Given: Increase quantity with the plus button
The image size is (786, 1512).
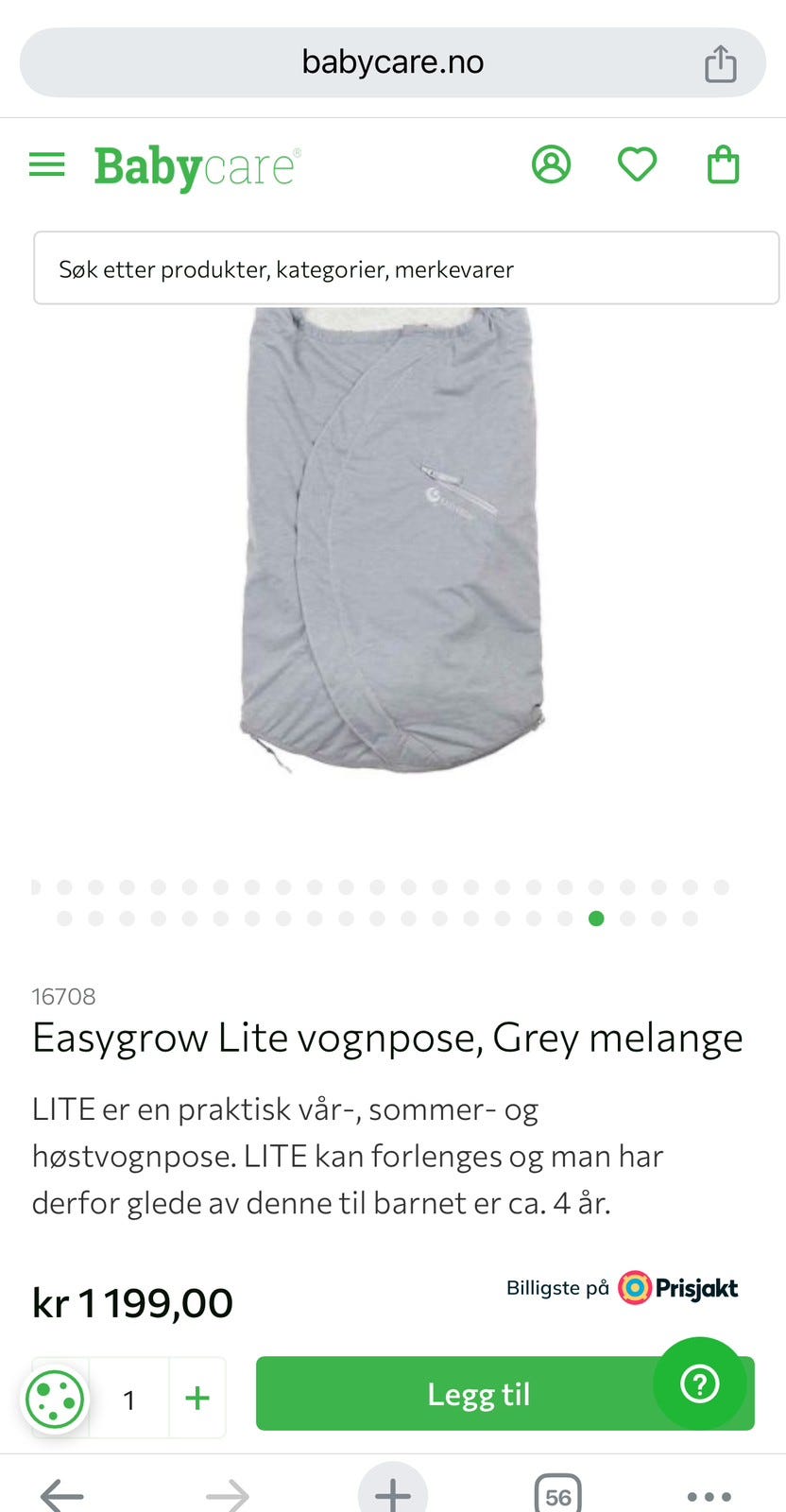Looking at the screenshot, I should point(197,1398).
